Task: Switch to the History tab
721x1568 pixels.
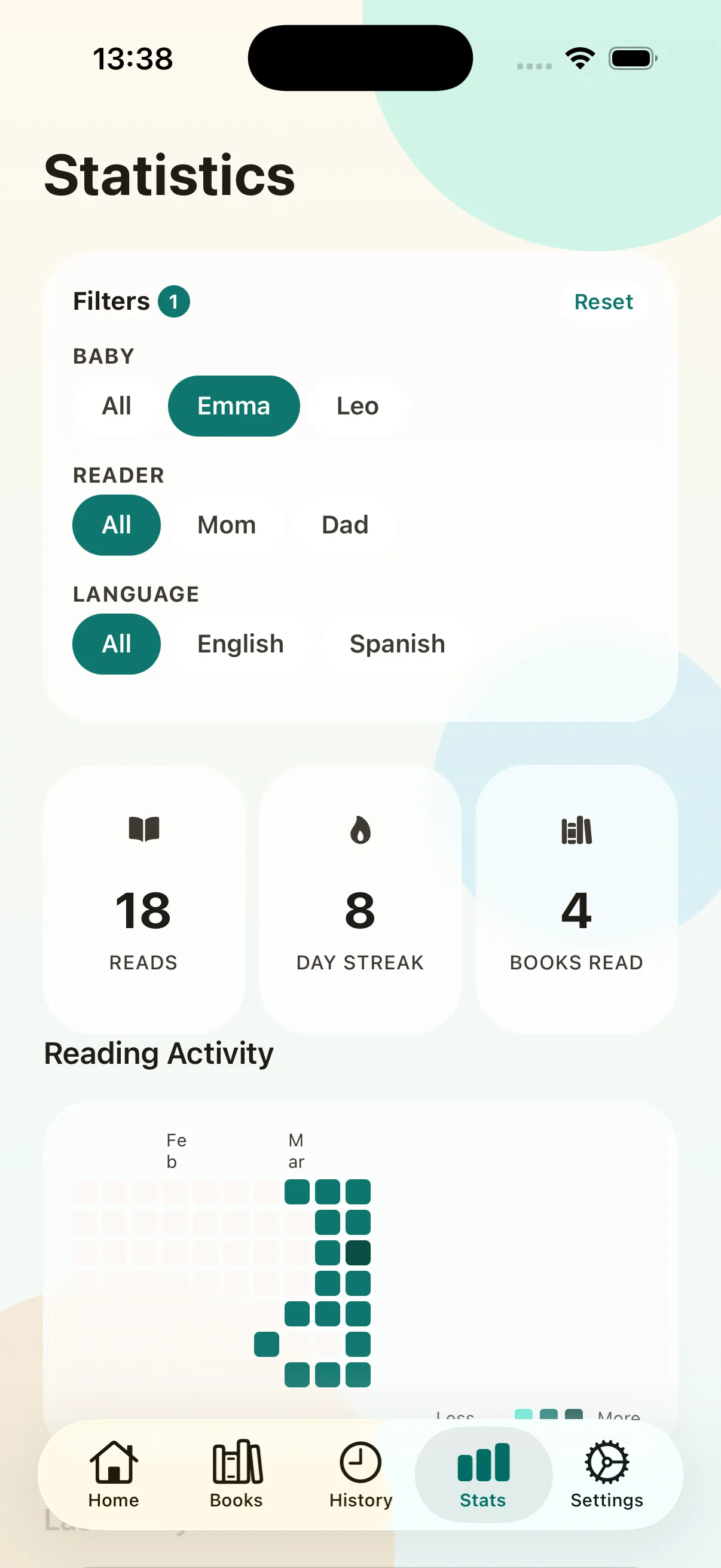Action: 361,1474
